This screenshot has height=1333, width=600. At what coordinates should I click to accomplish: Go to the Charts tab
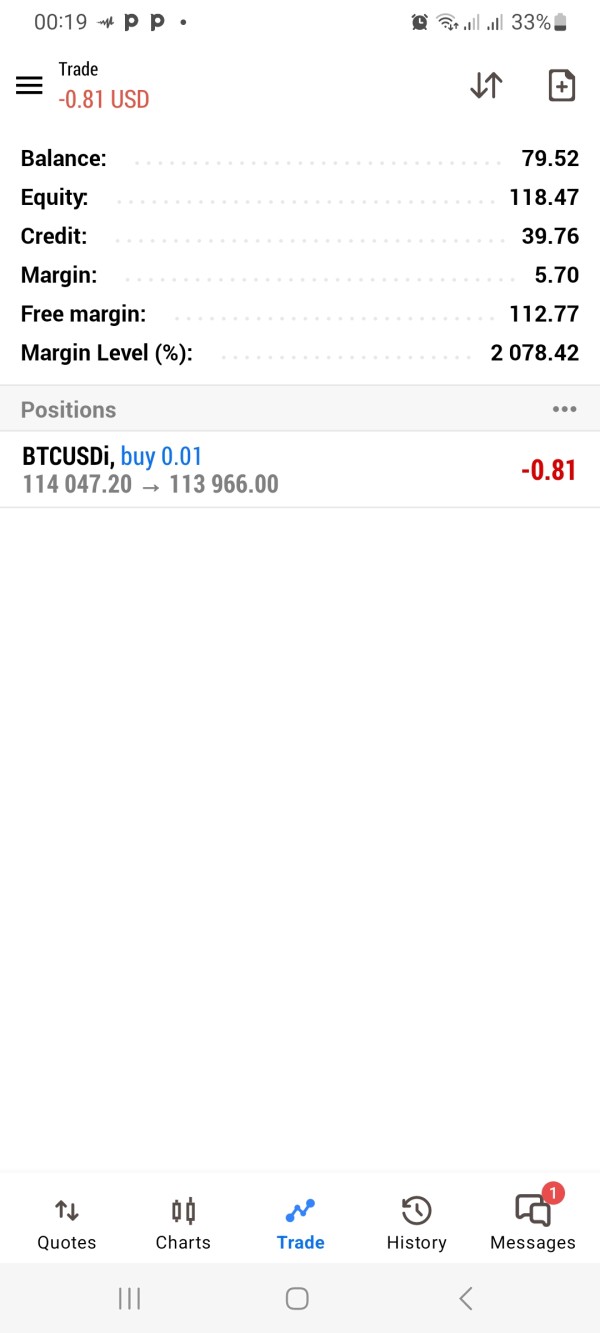click(x=183, y=1224)
